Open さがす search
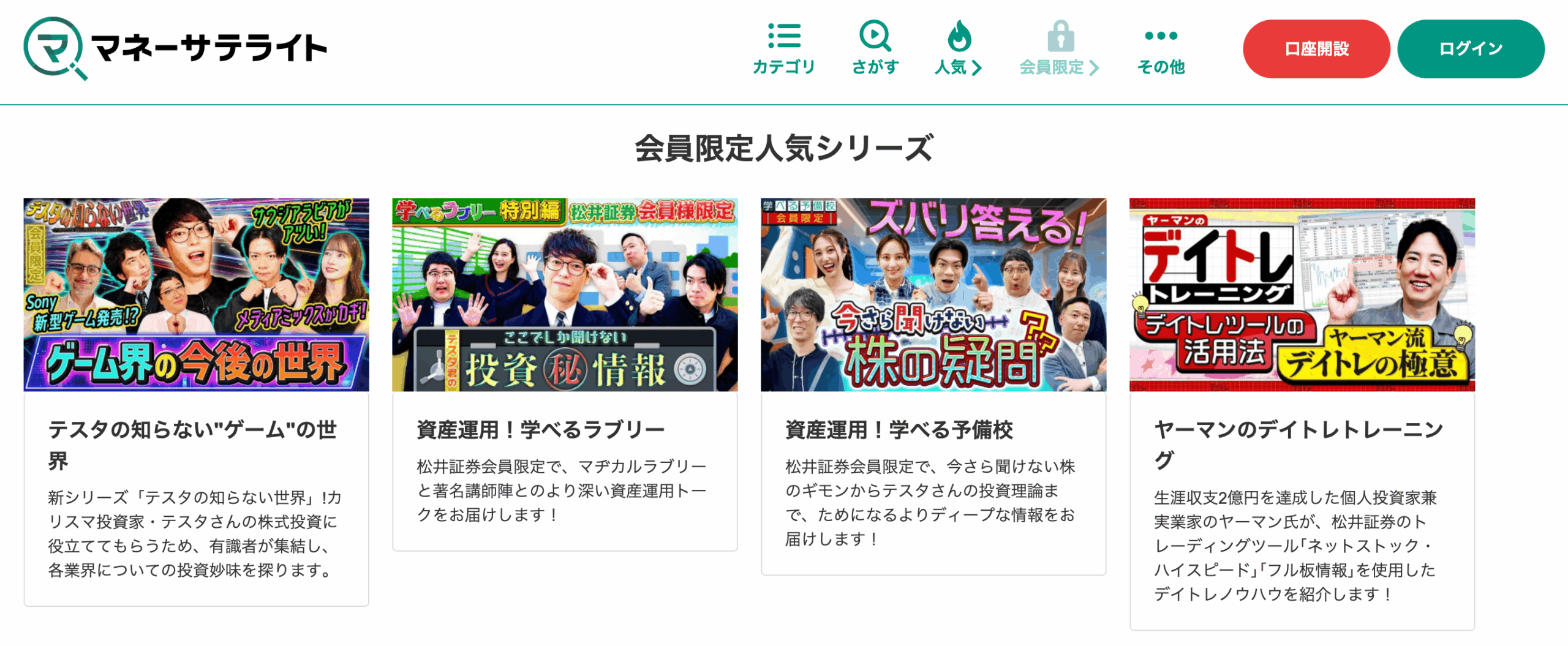The width and height of the screenshot is (1568, 646). 875,49
